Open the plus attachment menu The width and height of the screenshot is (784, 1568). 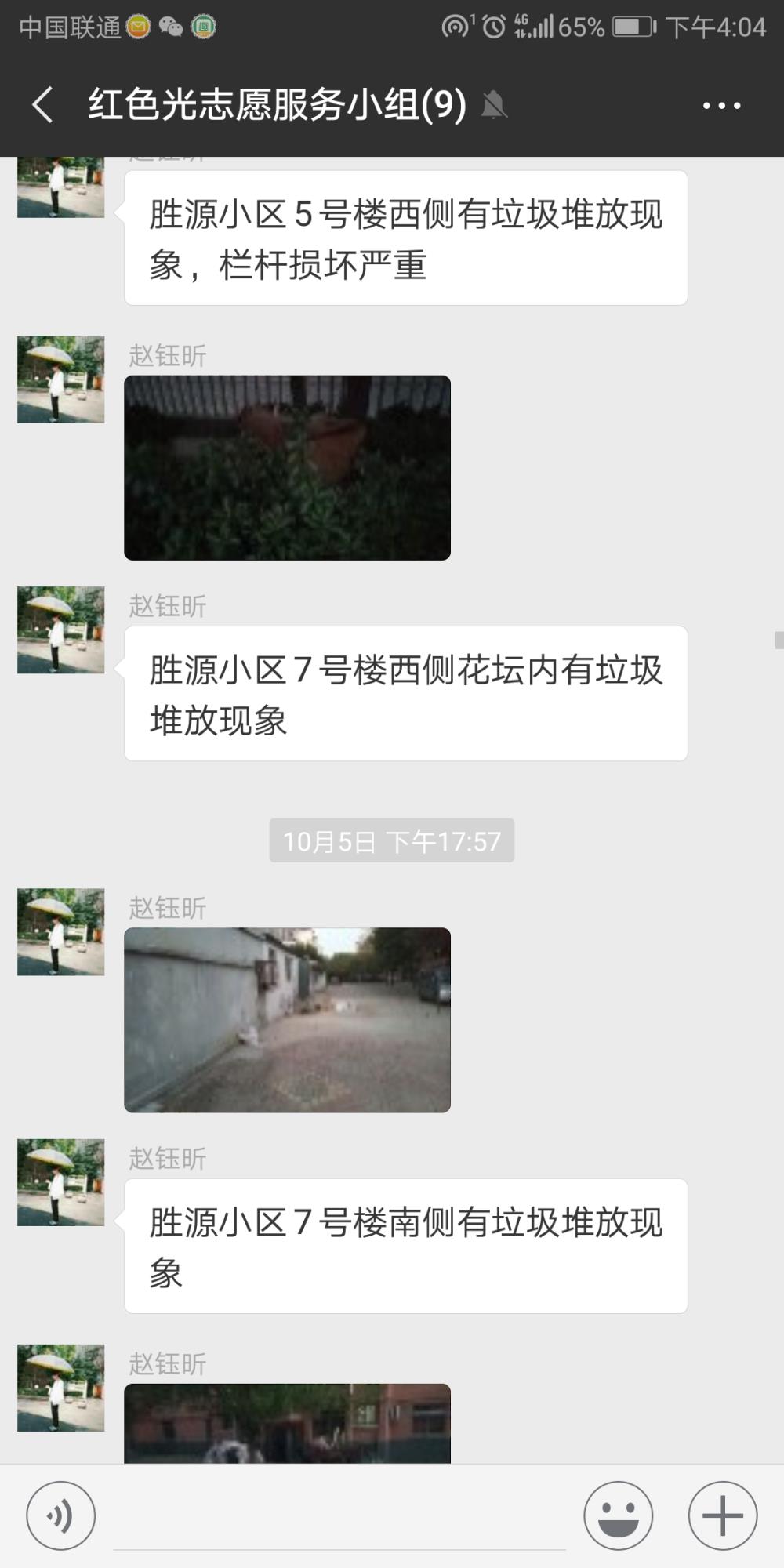tap(723, 1516)
